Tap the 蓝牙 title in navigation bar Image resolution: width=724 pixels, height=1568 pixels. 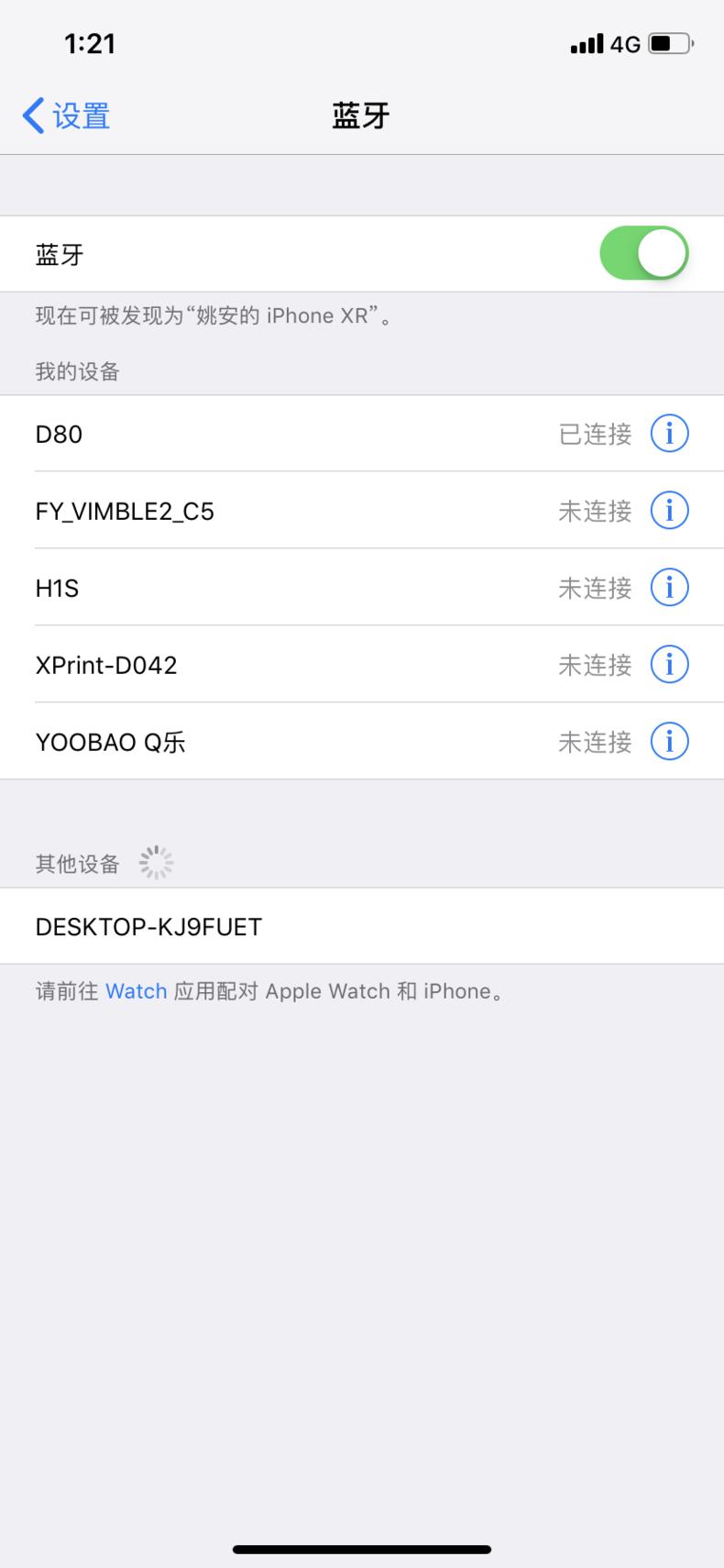click(x=362, y=115)
